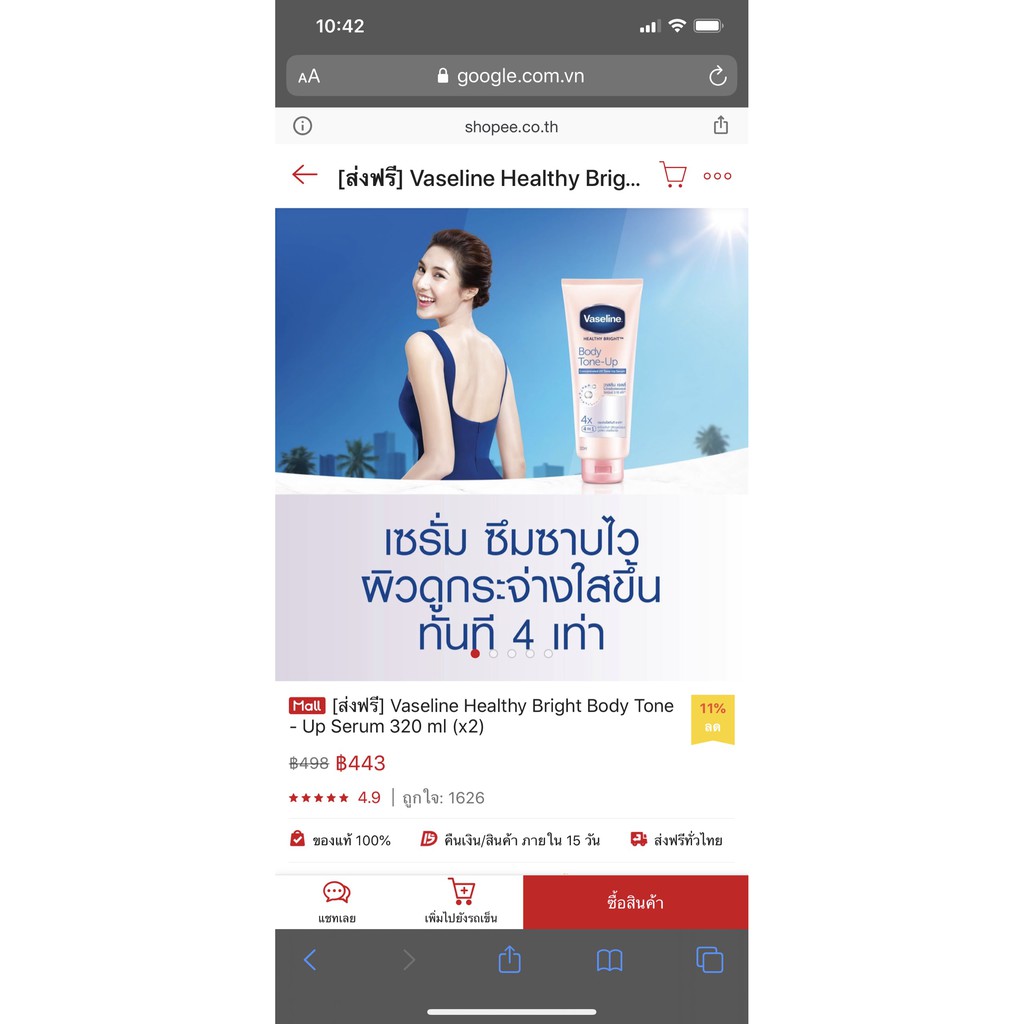Open the shopping cart icon
This screenshot has width=1024, height=1024.
(x=673, y=175)
